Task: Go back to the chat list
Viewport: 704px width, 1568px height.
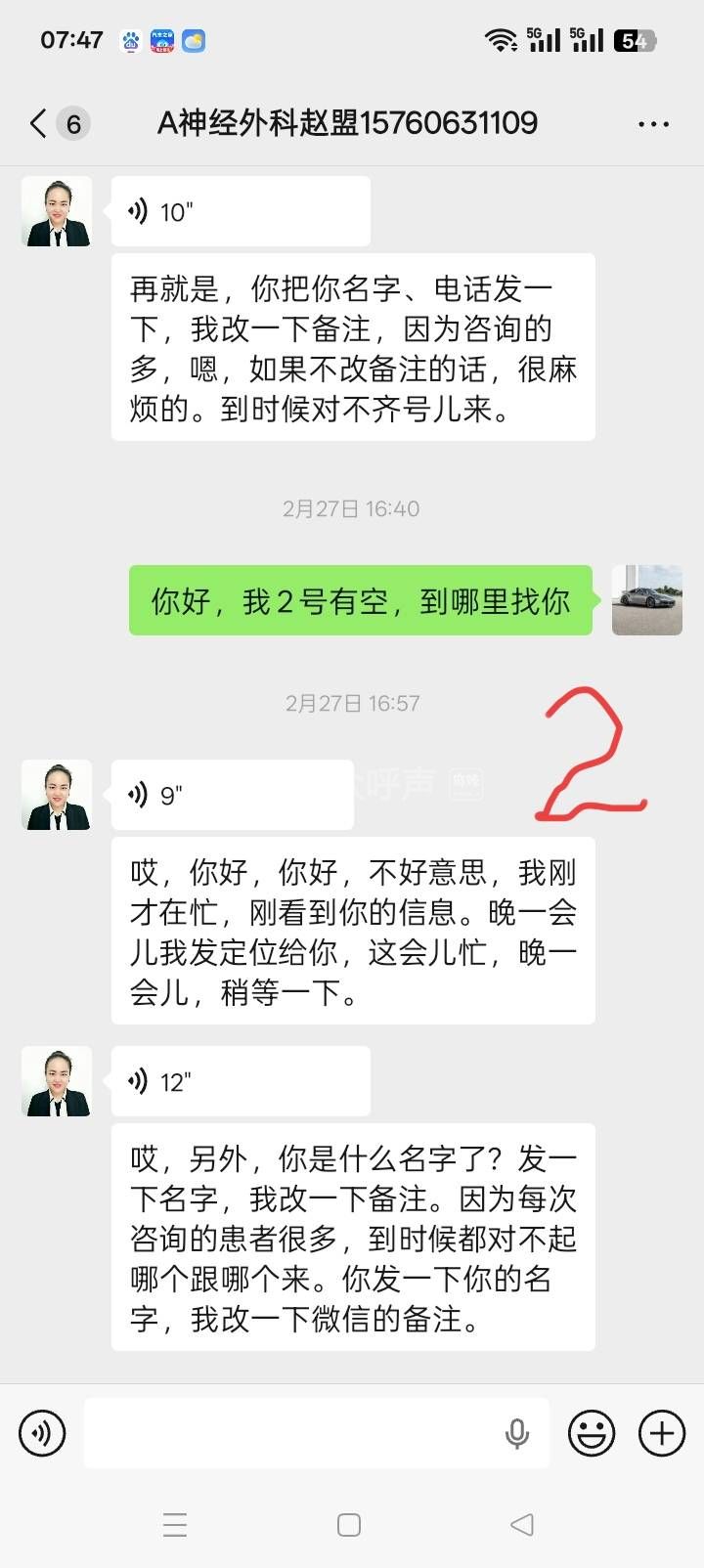Action: pyautogui.click(x=39, y=123)
